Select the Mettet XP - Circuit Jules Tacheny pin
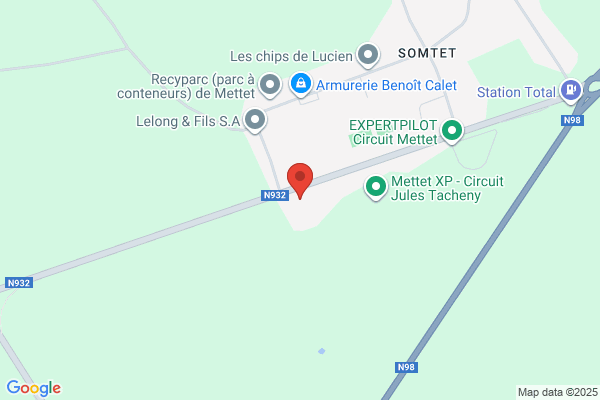 [x=376, y=188]
